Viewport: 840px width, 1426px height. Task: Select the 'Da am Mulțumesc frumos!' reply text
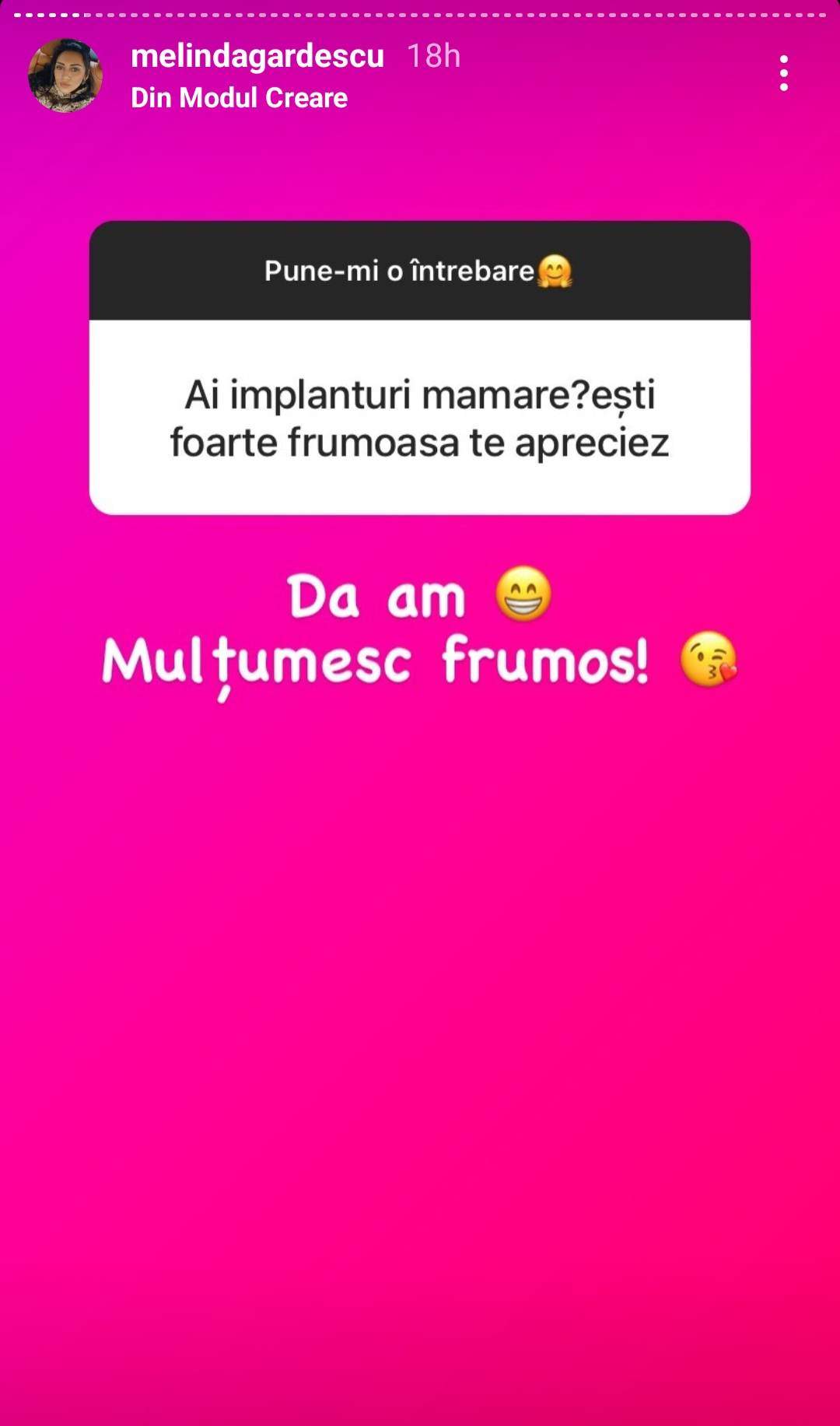click(x=420, y=630)
